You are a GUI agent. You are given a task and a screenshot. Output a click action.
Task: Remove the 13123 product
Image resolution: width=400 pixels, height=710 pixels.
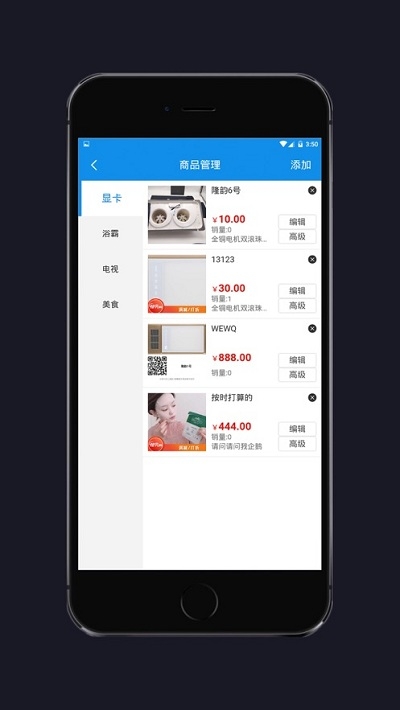point(312,259)
